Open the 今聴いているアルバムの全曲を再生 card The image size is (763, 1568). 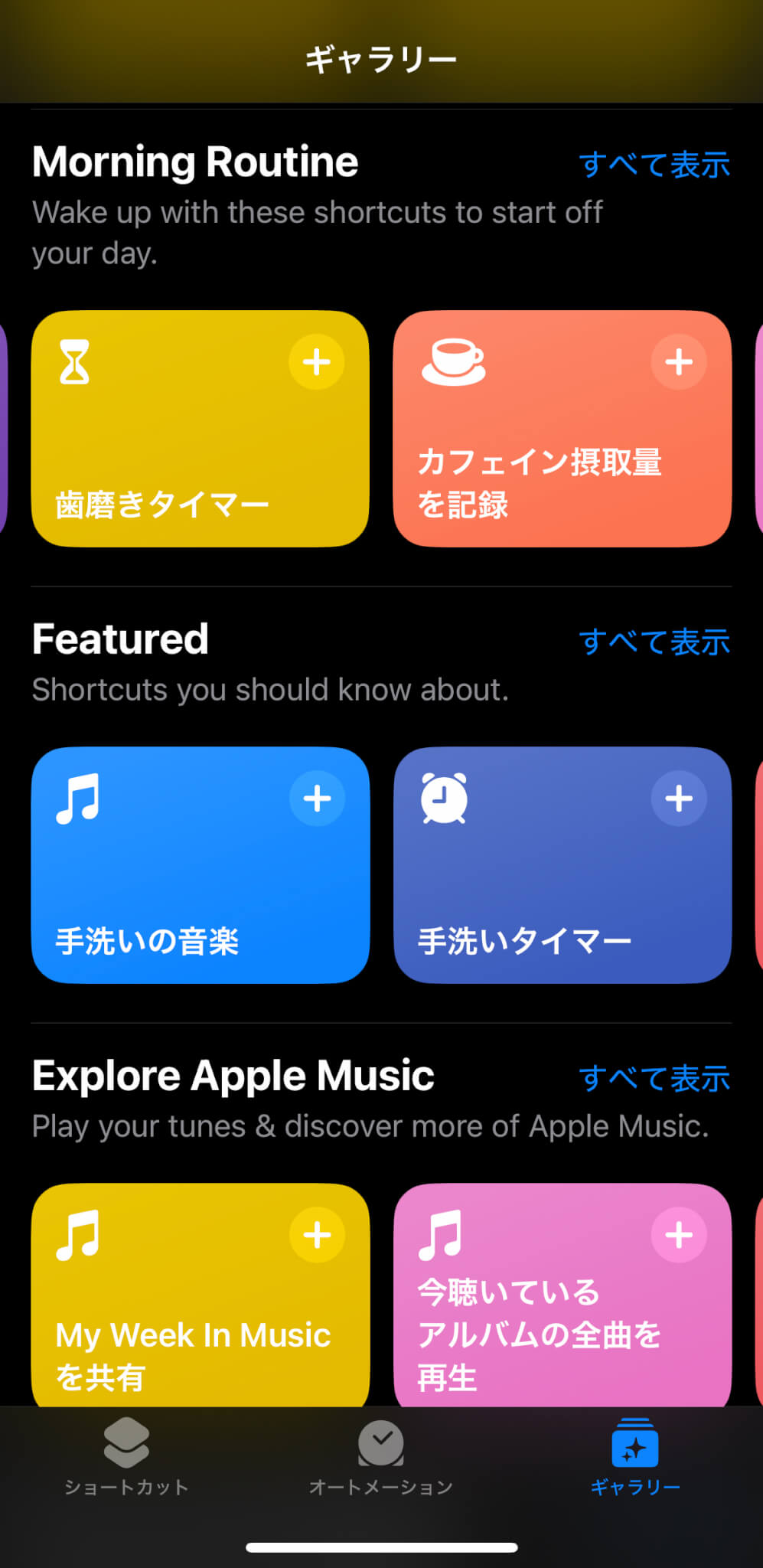562,1295
